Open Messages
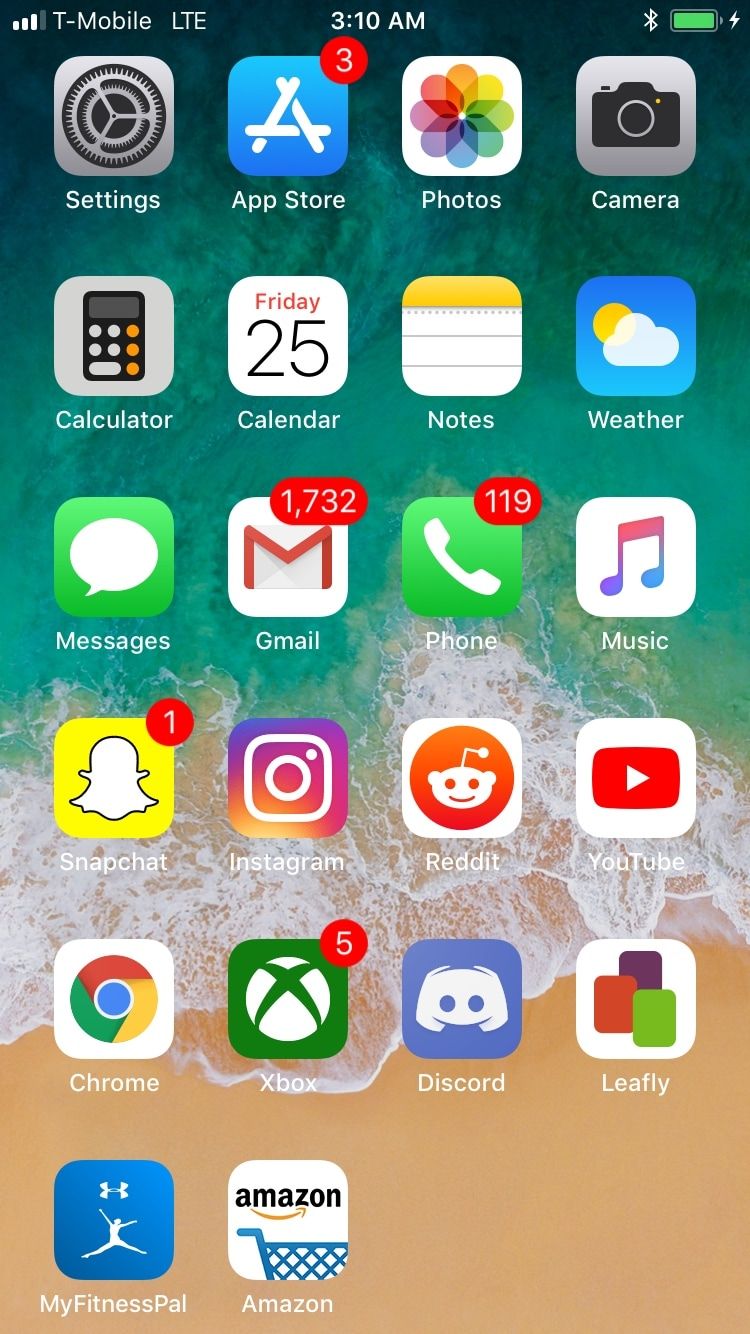This screenshot has height=1334, width=750. [x=114, y=557]
